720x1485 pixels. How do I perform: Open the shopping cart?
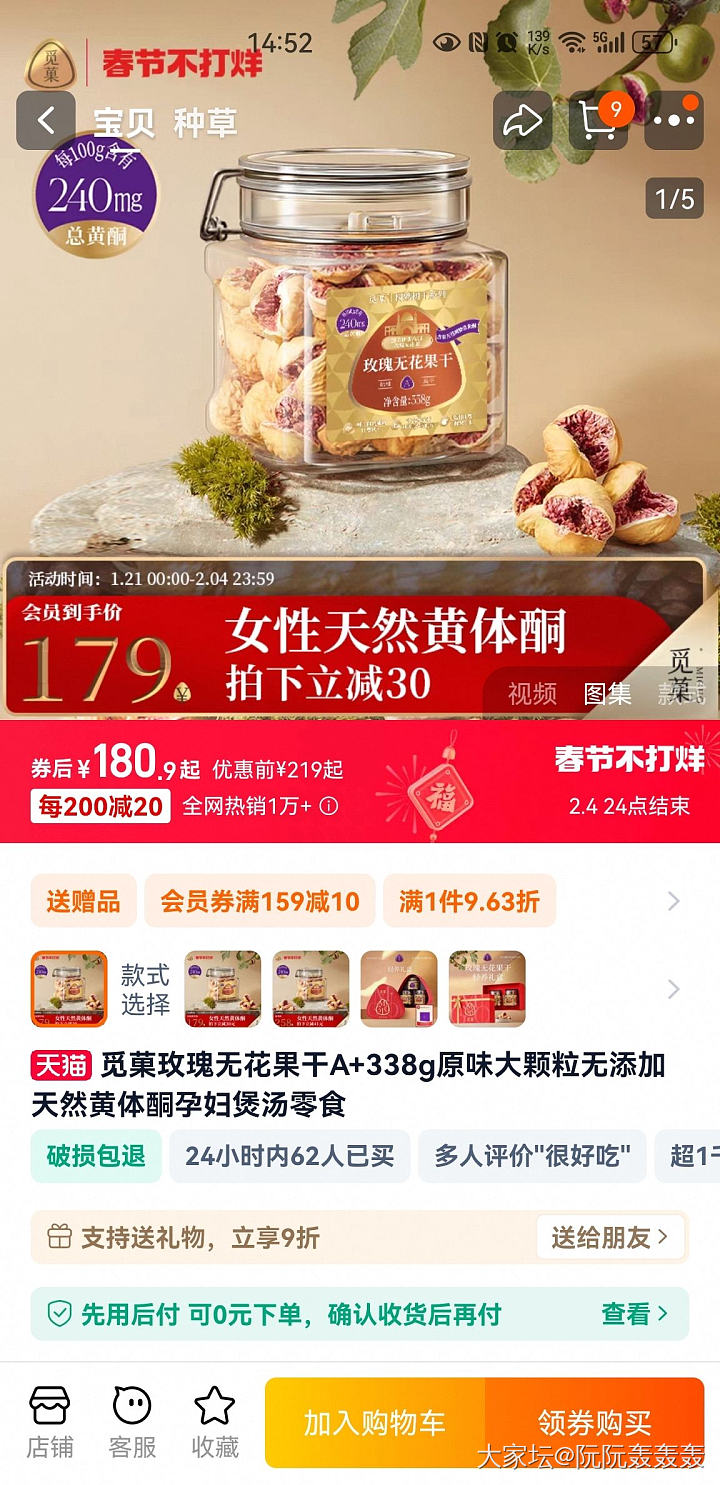tap(597, 121)
